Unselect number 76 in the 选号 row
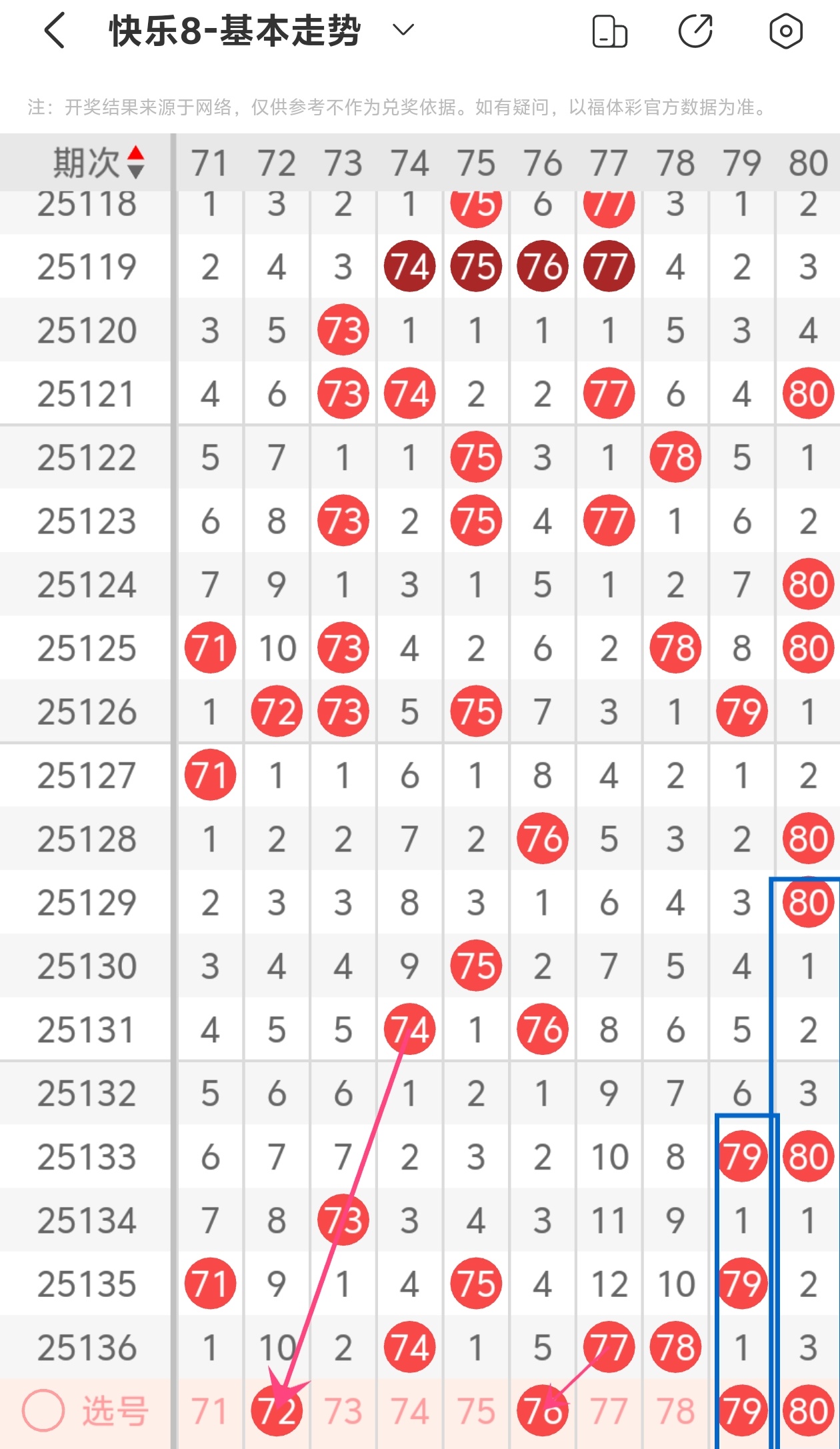840x1449 pixels. click(543, 1411)
